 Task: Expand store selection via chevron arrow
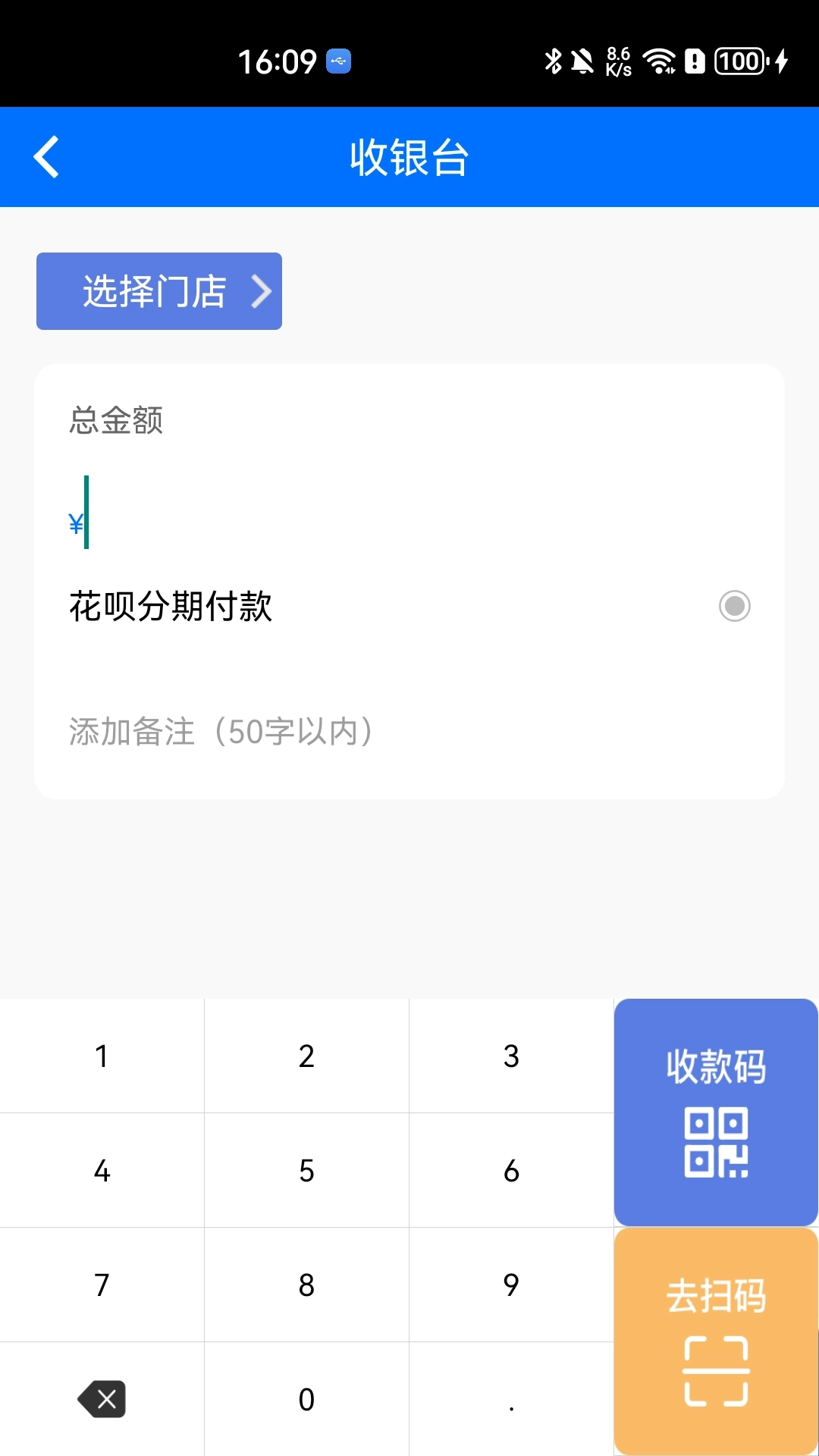[x=262, y=290]
